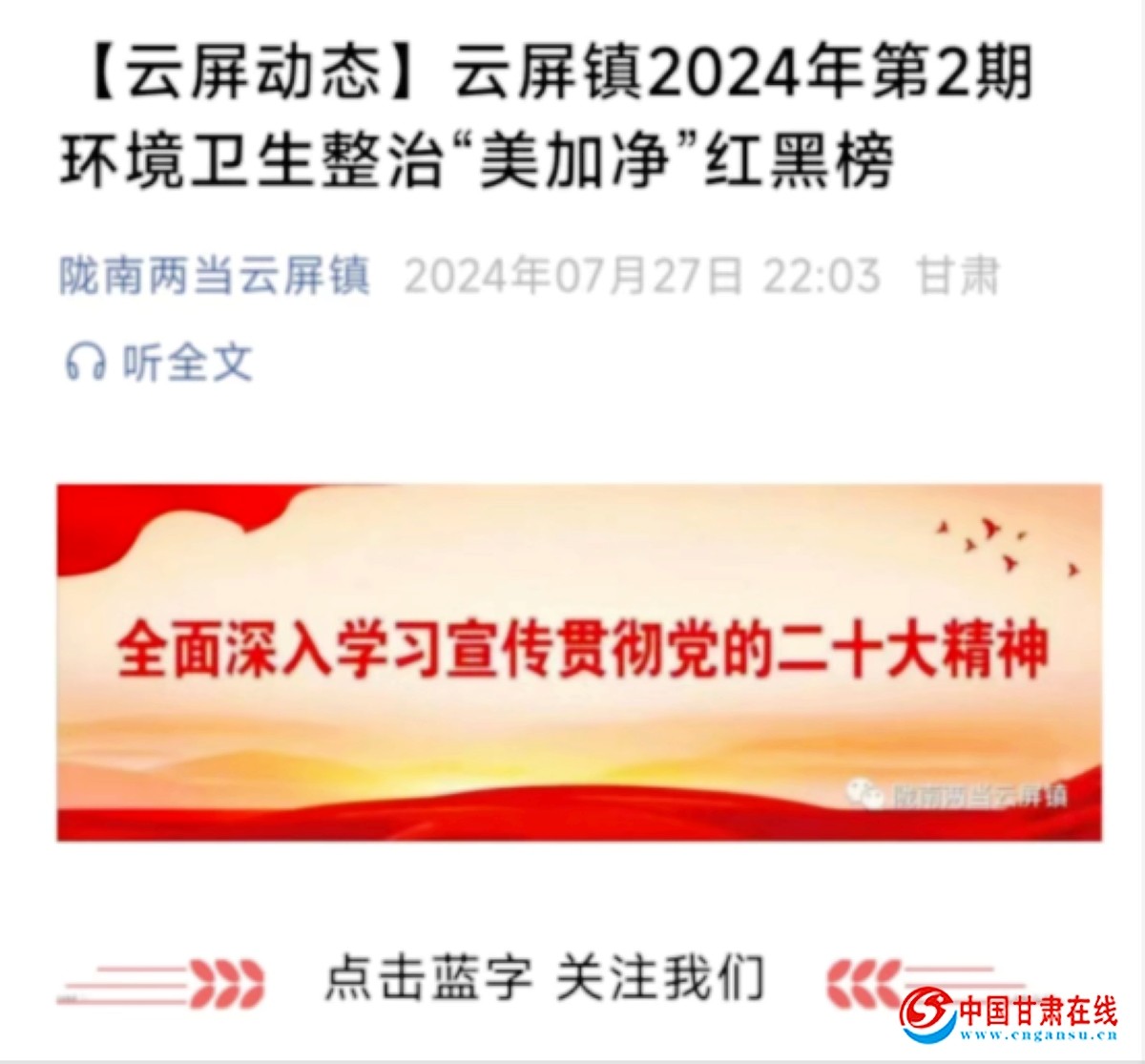Tap 听全文 to listen to the article

point(159,363)
